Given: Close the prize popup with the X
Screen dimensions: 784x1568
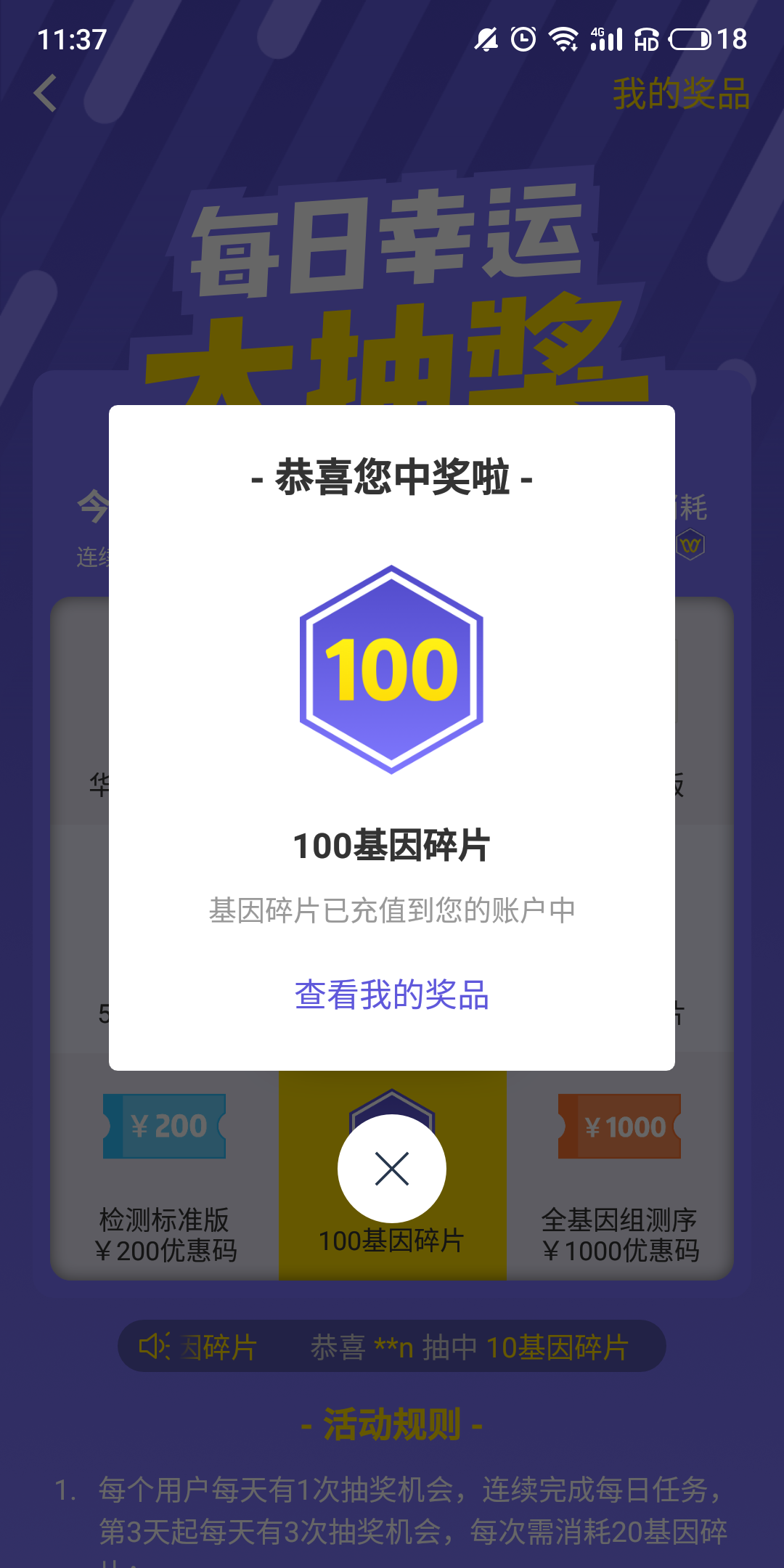Looking at the screenshot, I should (392, 1169).
